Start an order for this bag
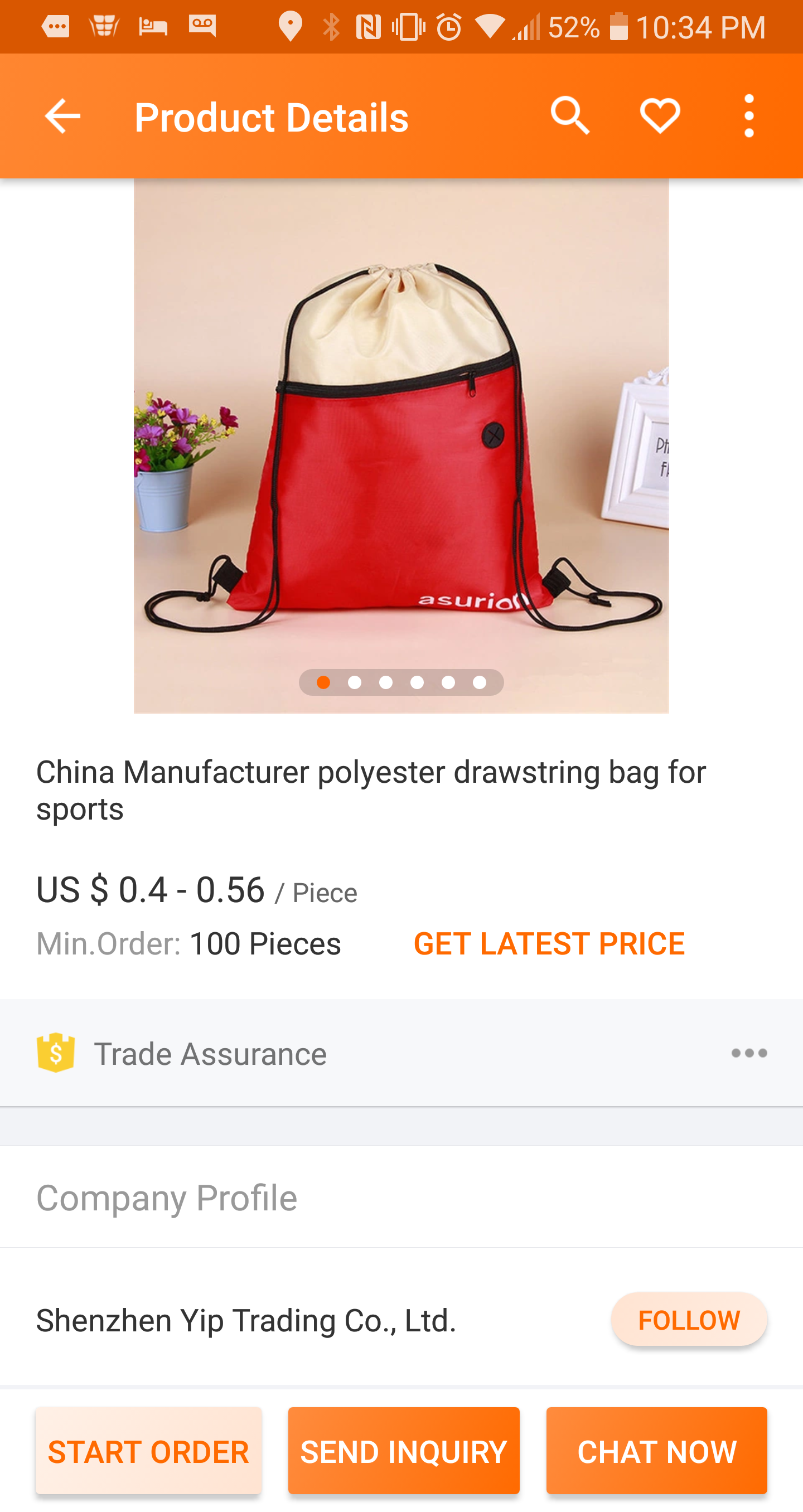Image resolution: width=803 pixels, height=1512 pixels. [x=148, y=1451]
